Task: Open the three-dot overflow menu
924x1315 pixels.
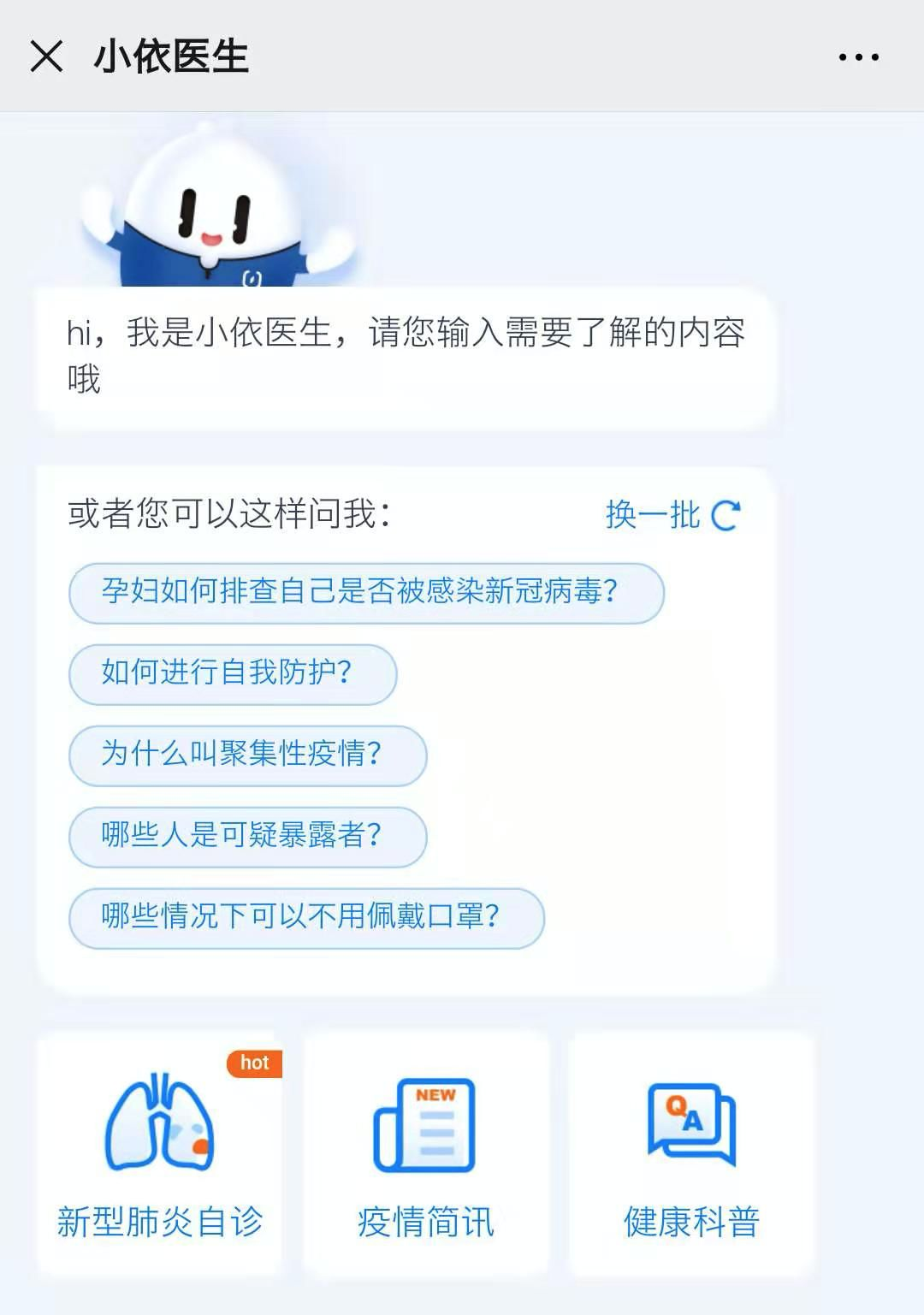Action: (858, 57)
